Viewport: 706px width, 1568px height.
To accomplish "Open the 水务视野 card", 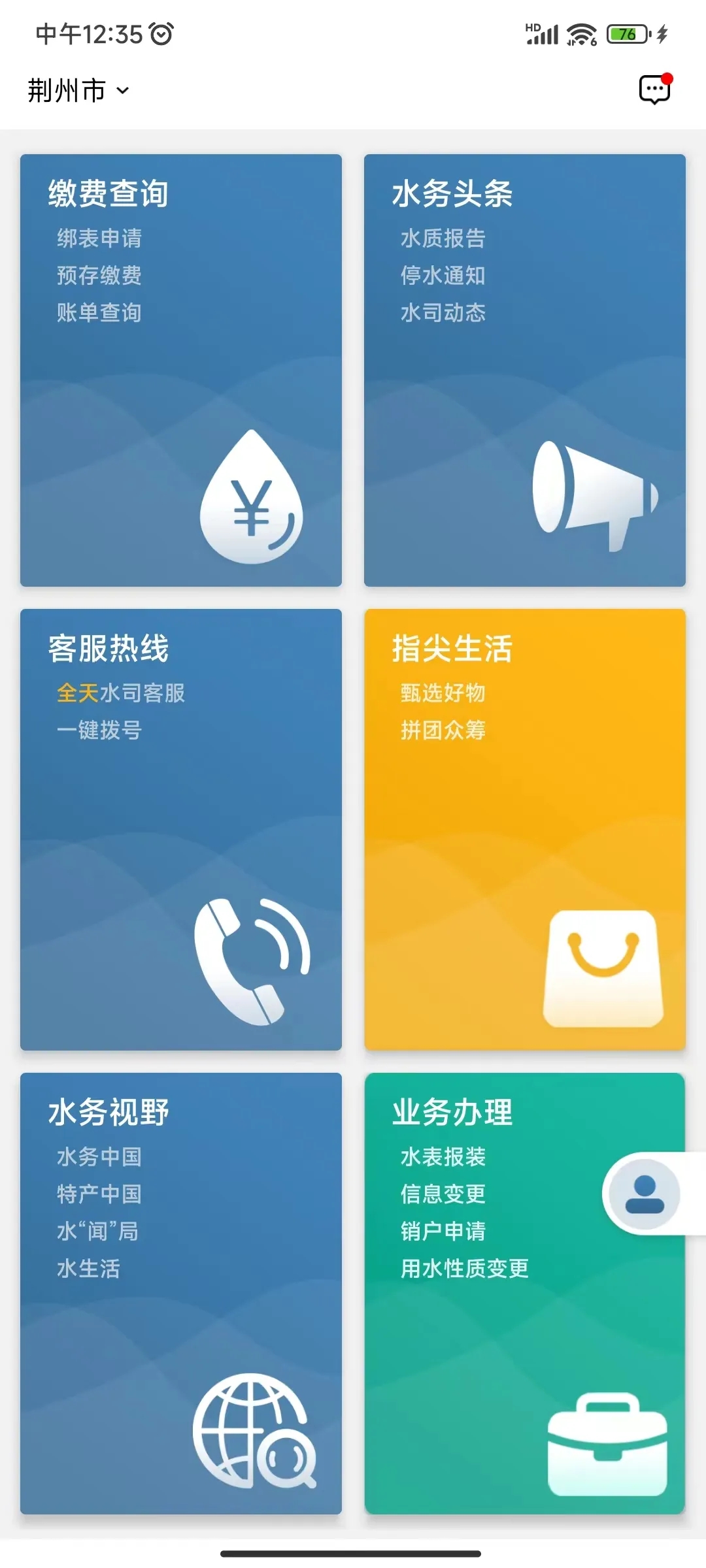I will 181,1293.
